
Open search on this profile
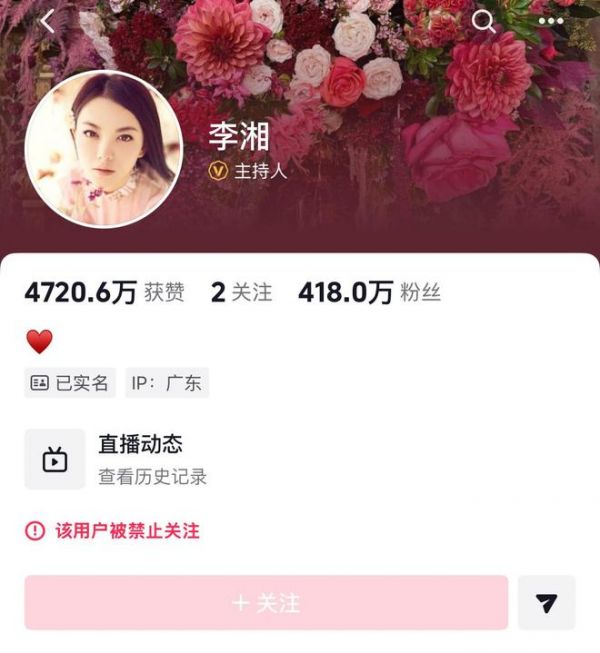484,21
